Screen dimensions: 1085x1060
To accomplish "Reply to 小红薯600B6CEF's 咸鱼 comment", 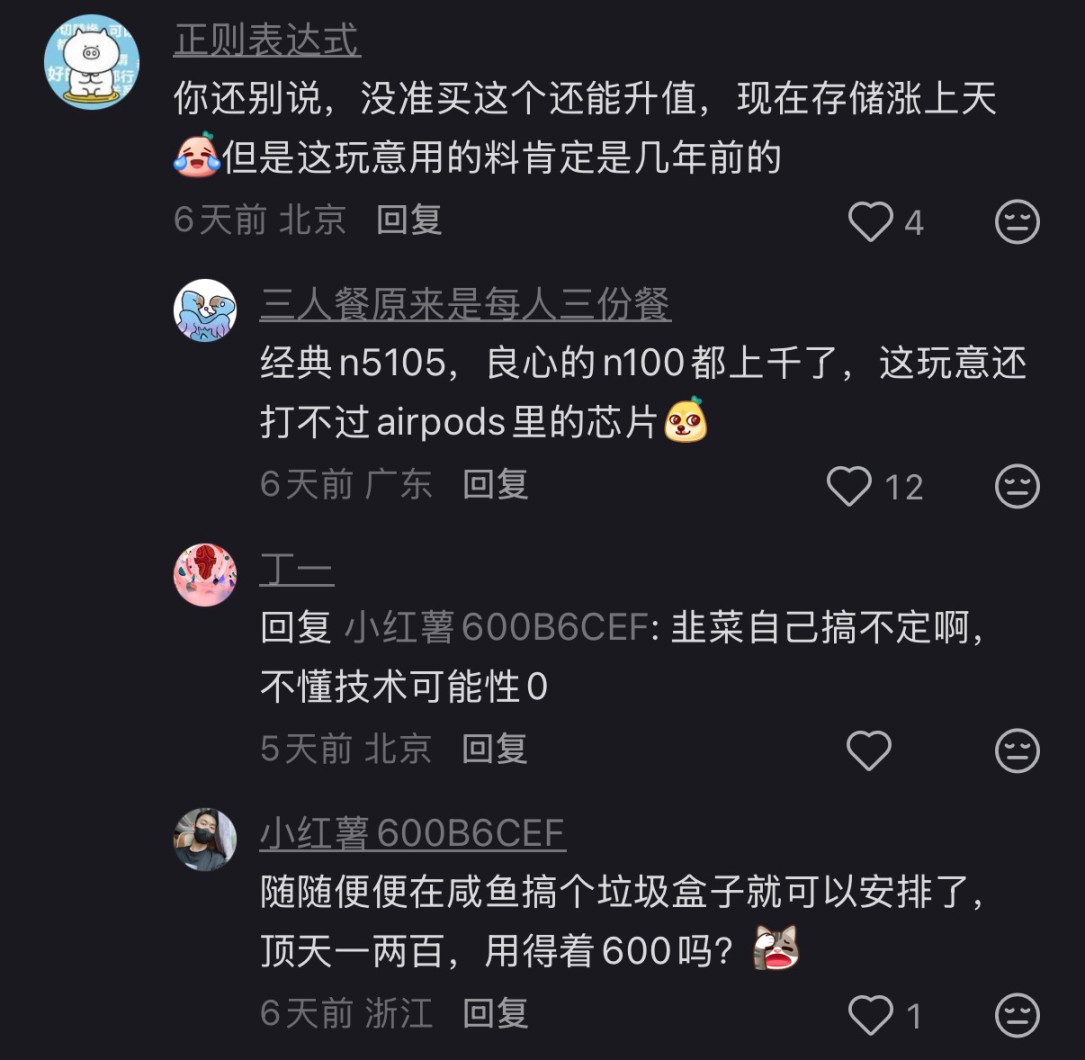I will (495, 1014).
